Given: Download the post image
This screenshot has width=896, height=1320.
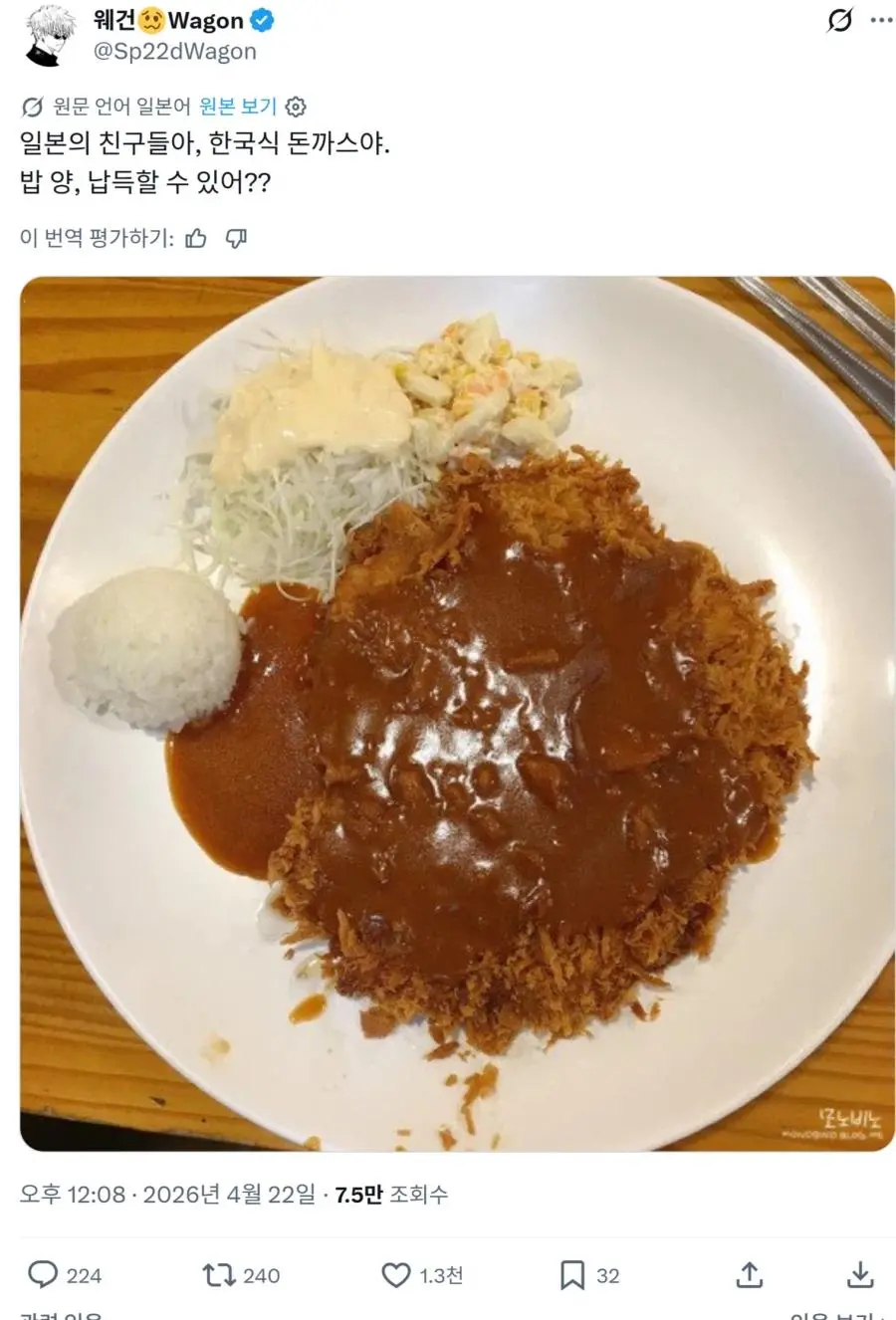Looking at the screenshot, I should (860, 1275).
